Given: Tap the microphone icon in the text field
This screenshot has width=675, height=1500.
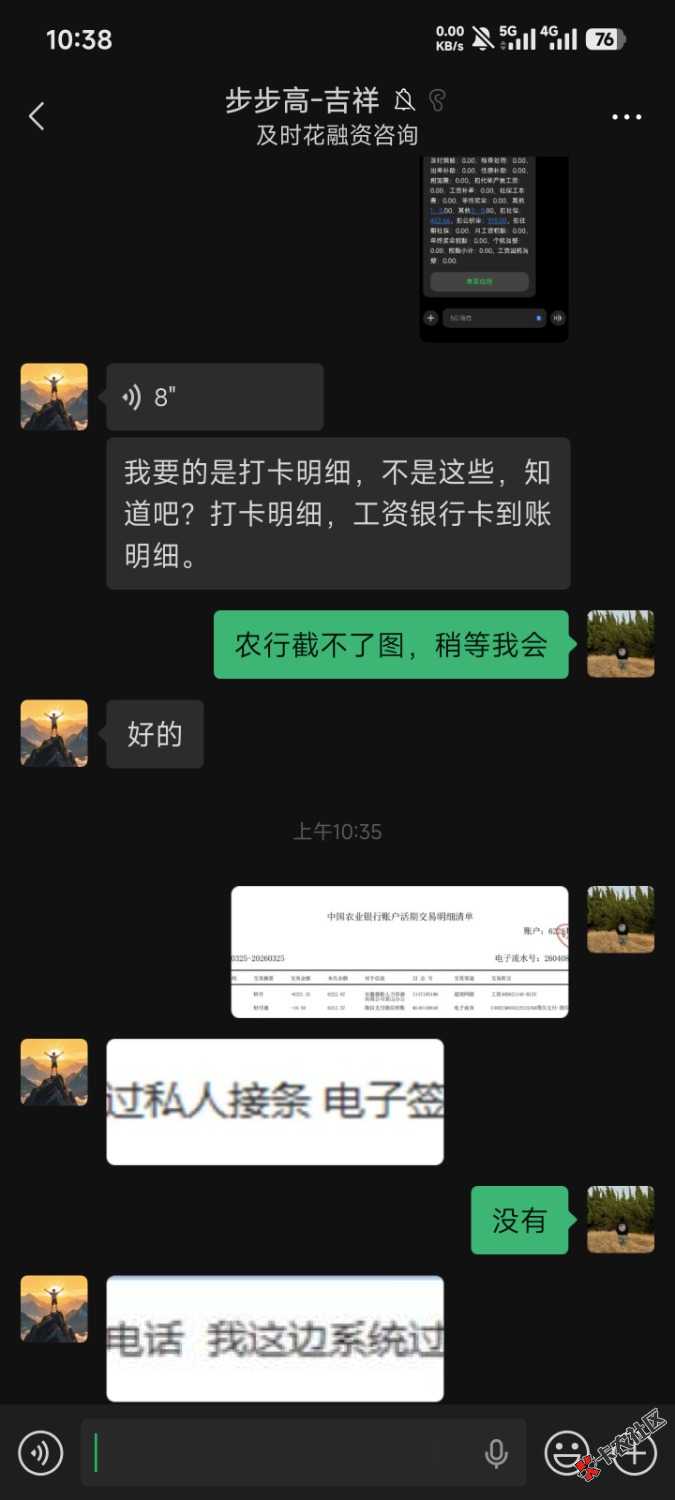Looking at the screenshot, I should (x=496, y=1453).
